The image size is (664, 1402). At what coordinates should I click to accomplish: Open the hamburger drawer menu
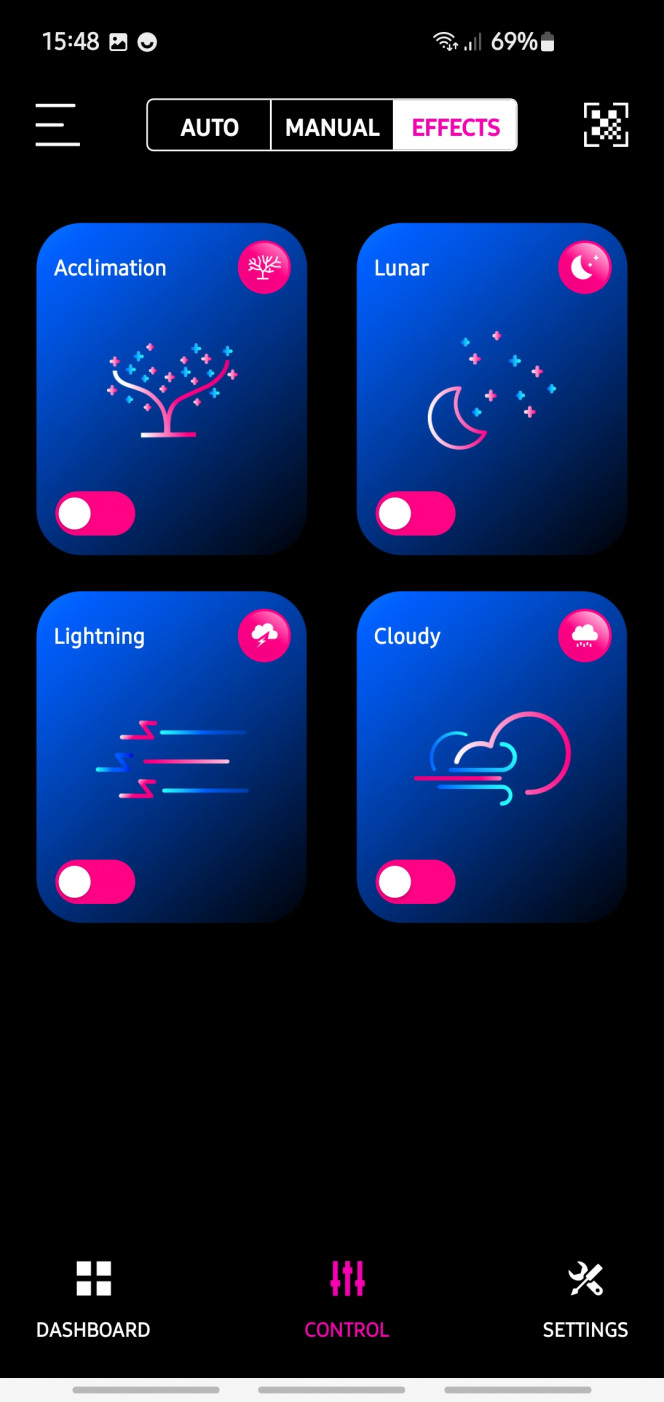coord(57,125)
